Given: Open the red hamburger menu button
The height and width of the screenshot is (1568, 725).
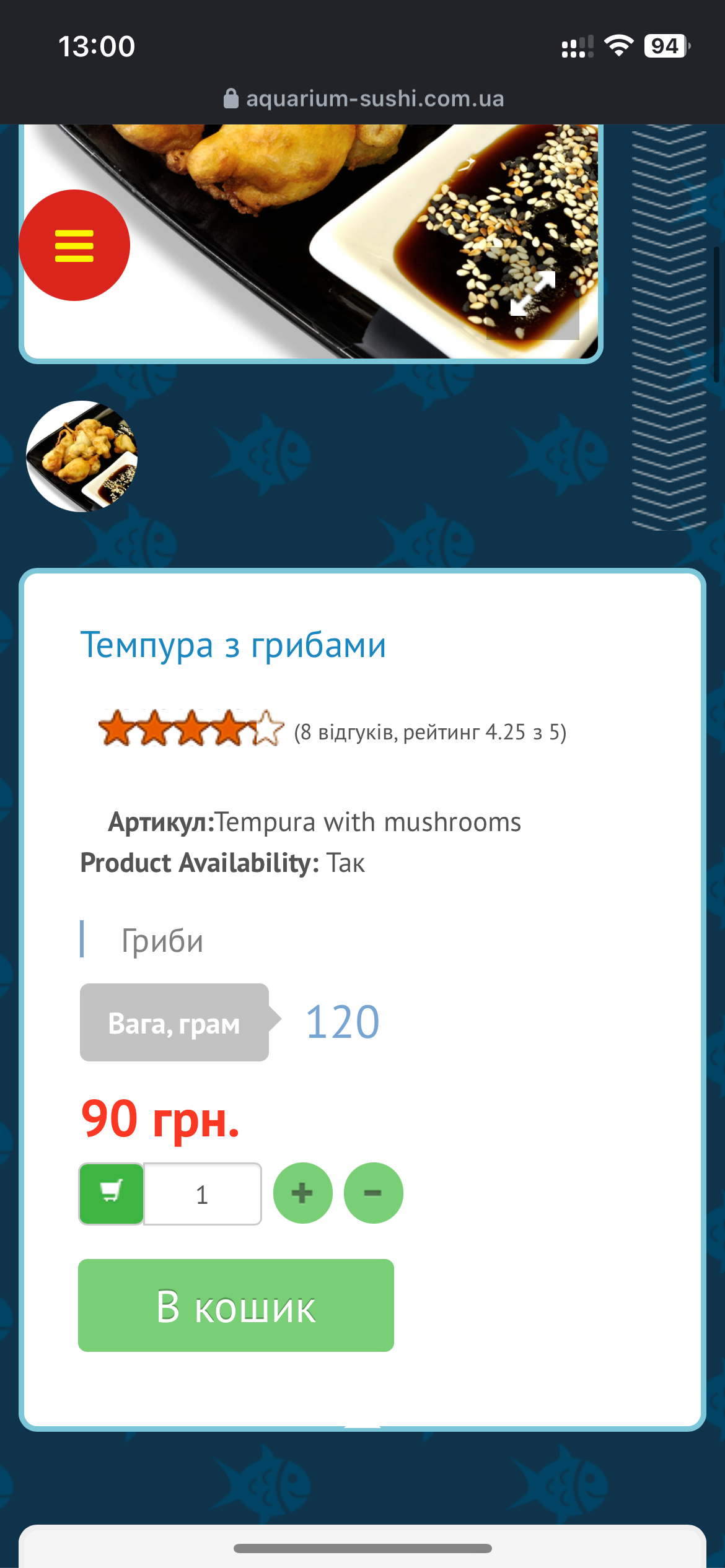Looking at the screenshot, I should pos(74,245).
